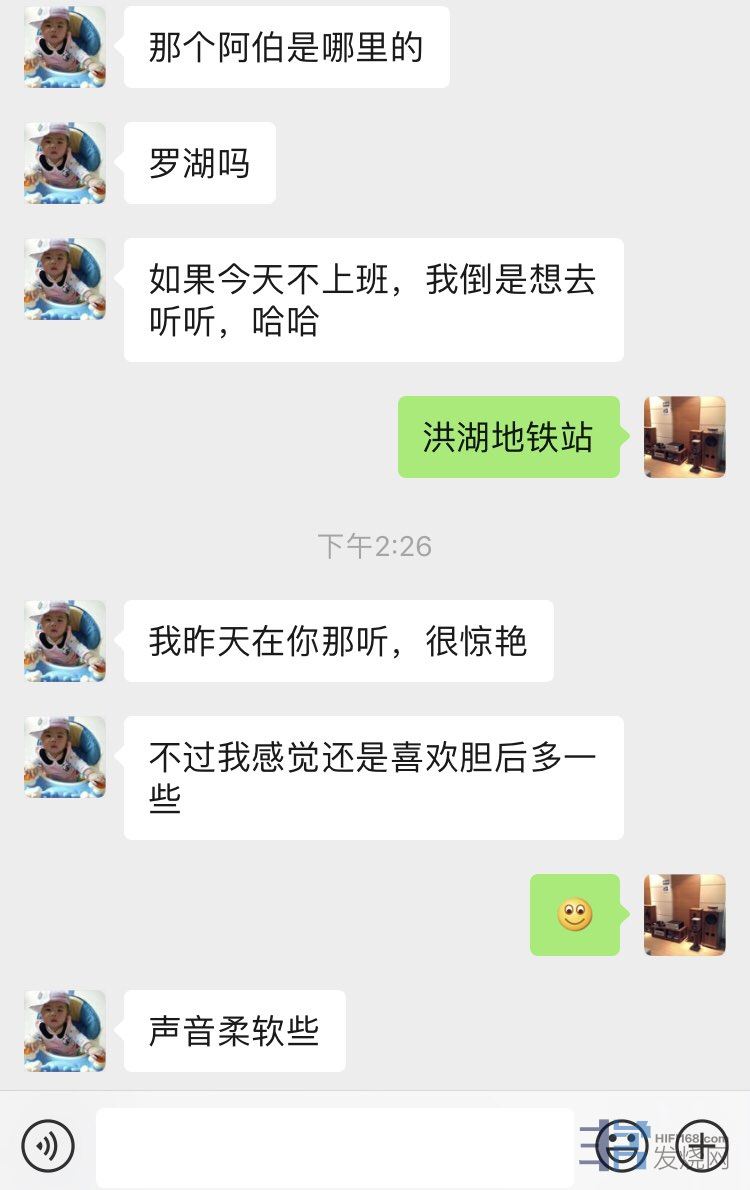Open contact's avatar beside 罗湖吗 message
The image size is (750, 1190).
(x=65, y=163)
